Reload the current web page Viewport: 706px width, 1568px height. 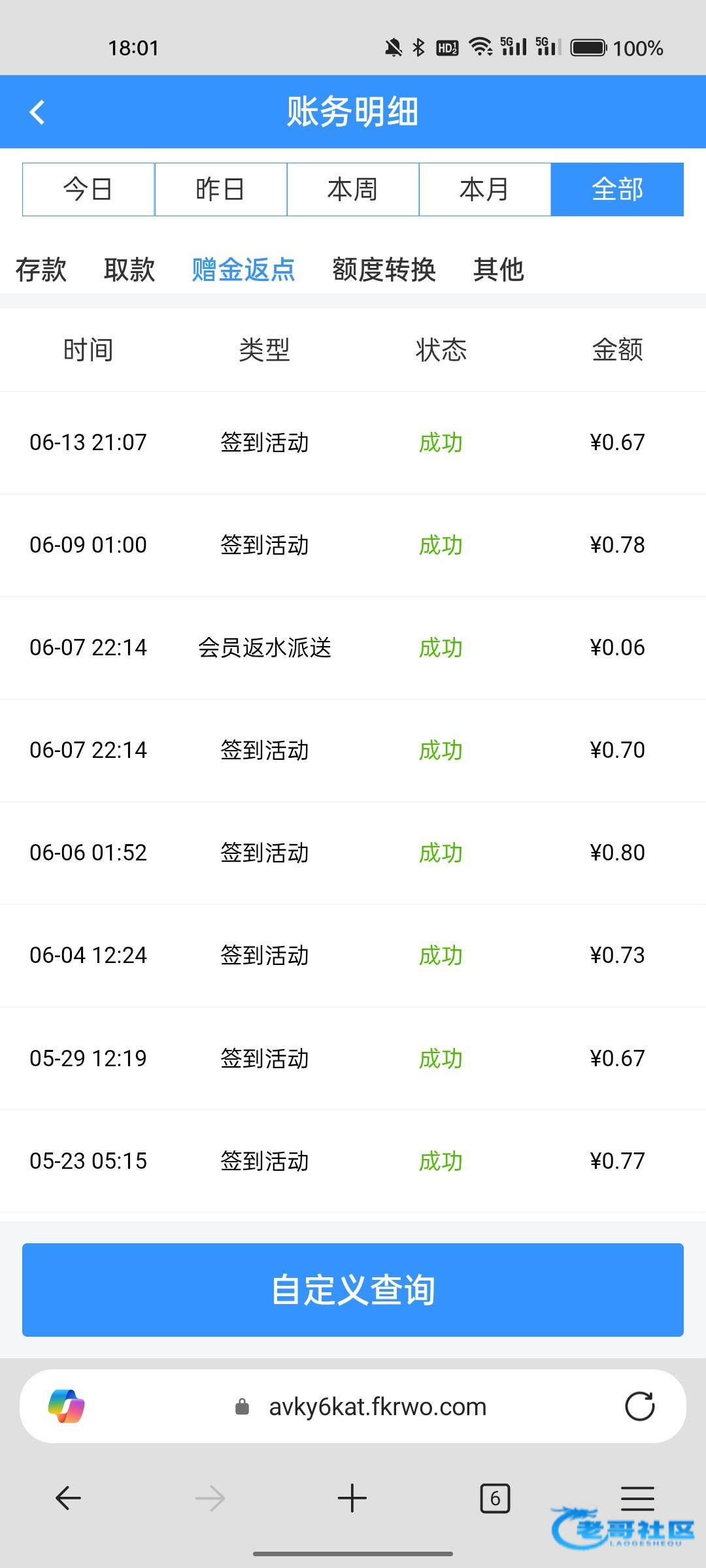639,1406
